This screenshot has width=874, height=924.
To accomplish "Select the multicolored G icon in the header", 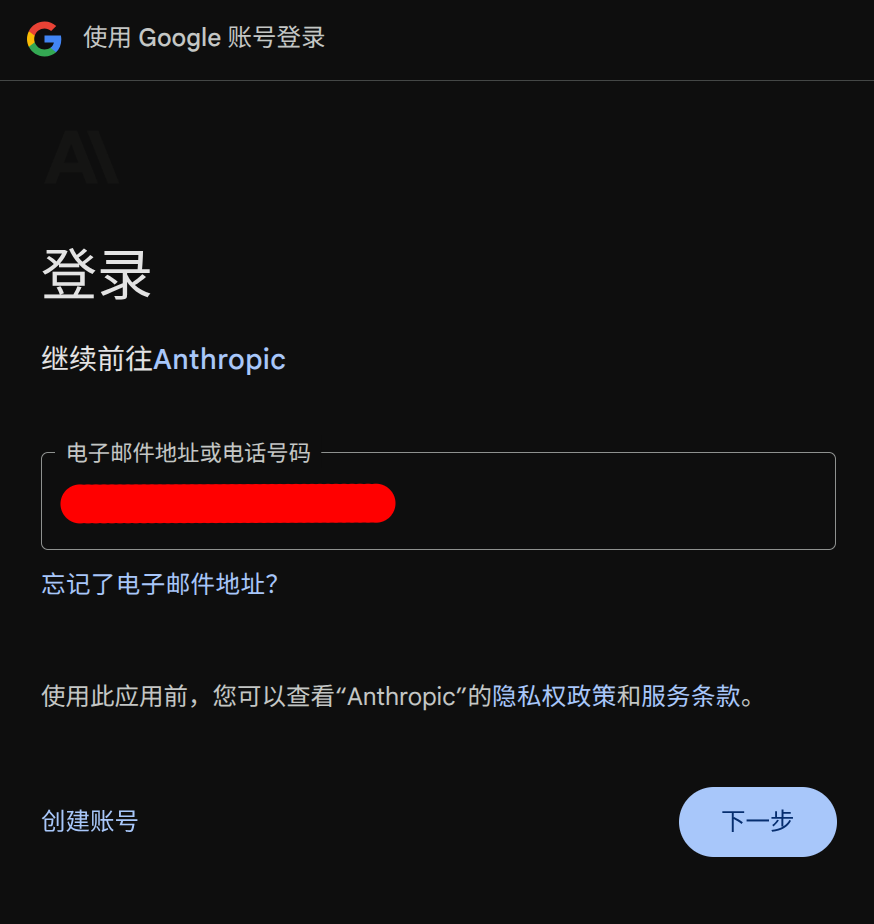I will pyautogui.click(x=42, y=38).
